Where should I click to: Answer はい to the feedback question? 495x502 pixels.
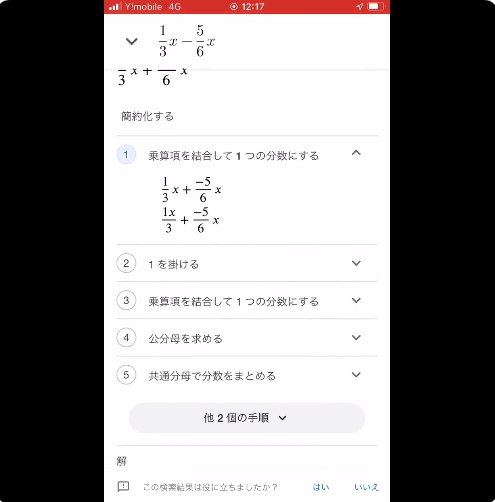321,487
